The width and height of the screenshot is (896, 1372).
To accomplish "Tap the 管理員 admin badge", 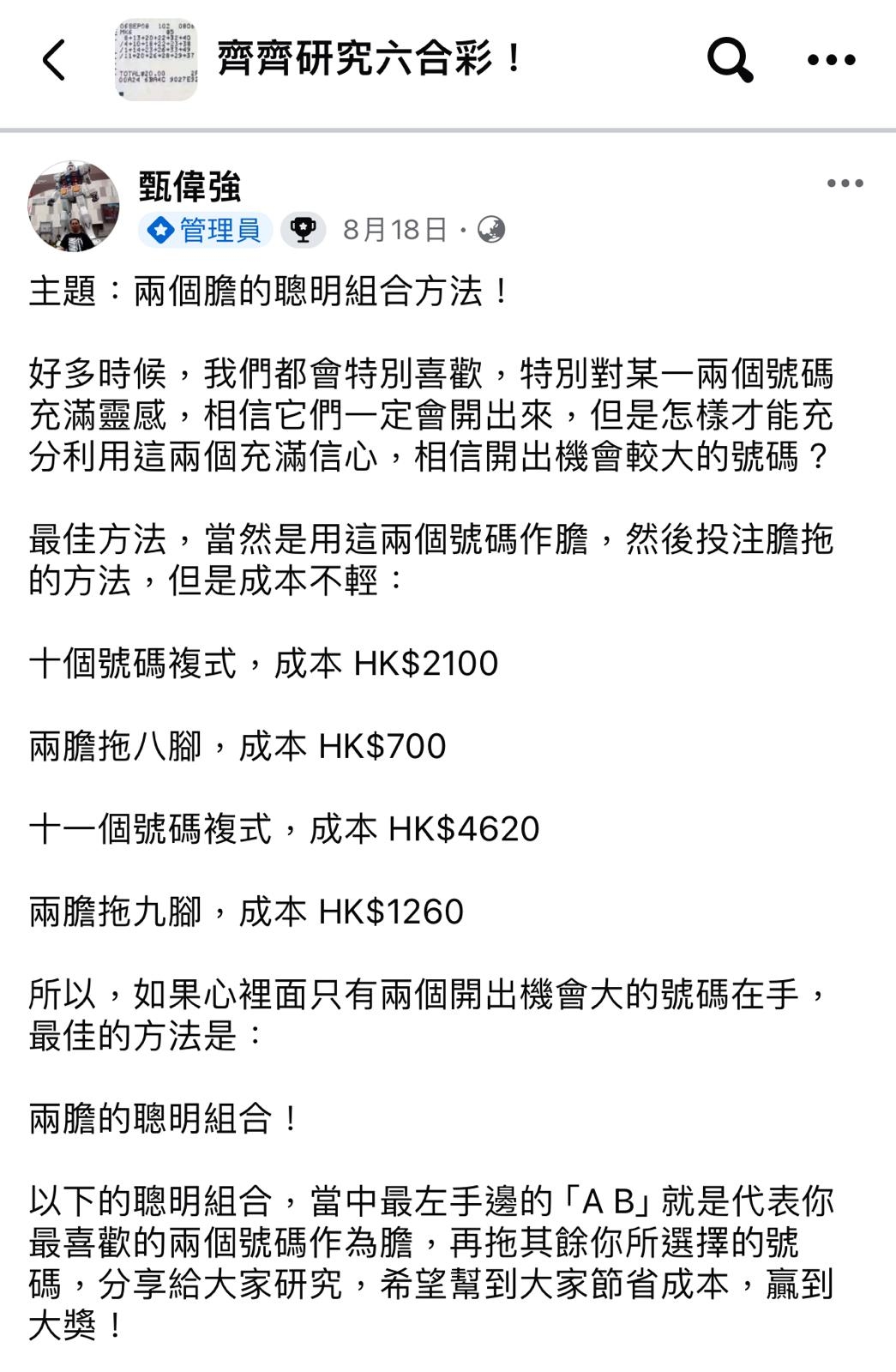I will 206,230.
